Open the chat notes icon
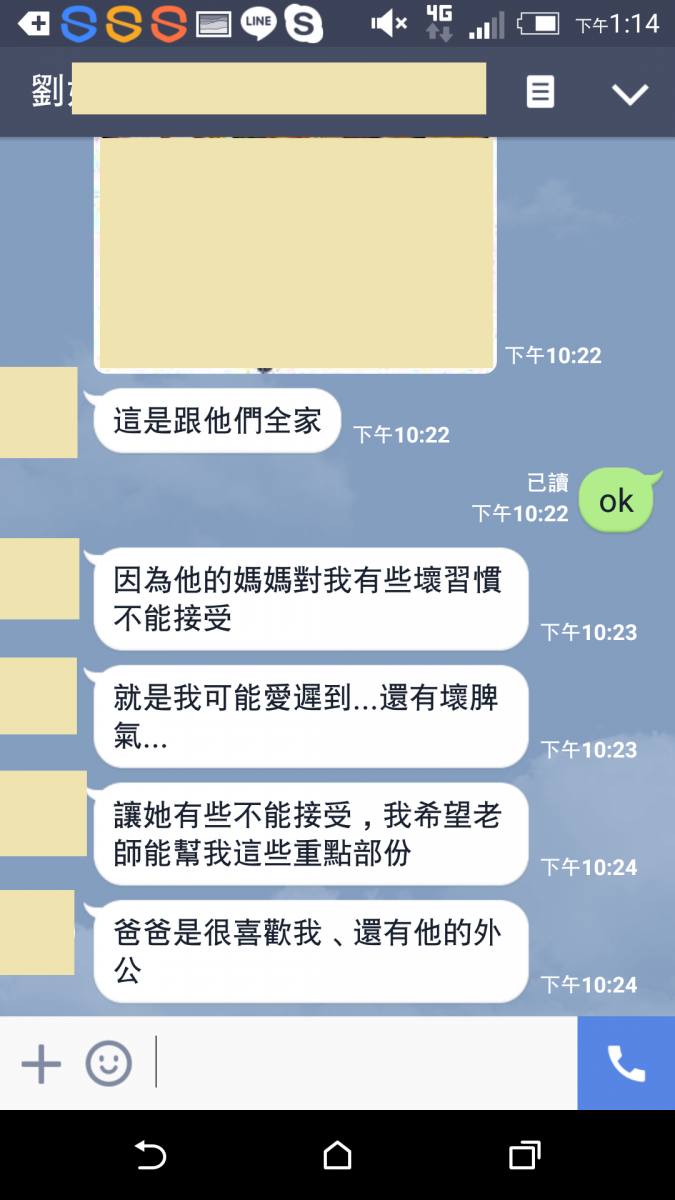This screenshot has width=675, height=1200. click(540, 93)
